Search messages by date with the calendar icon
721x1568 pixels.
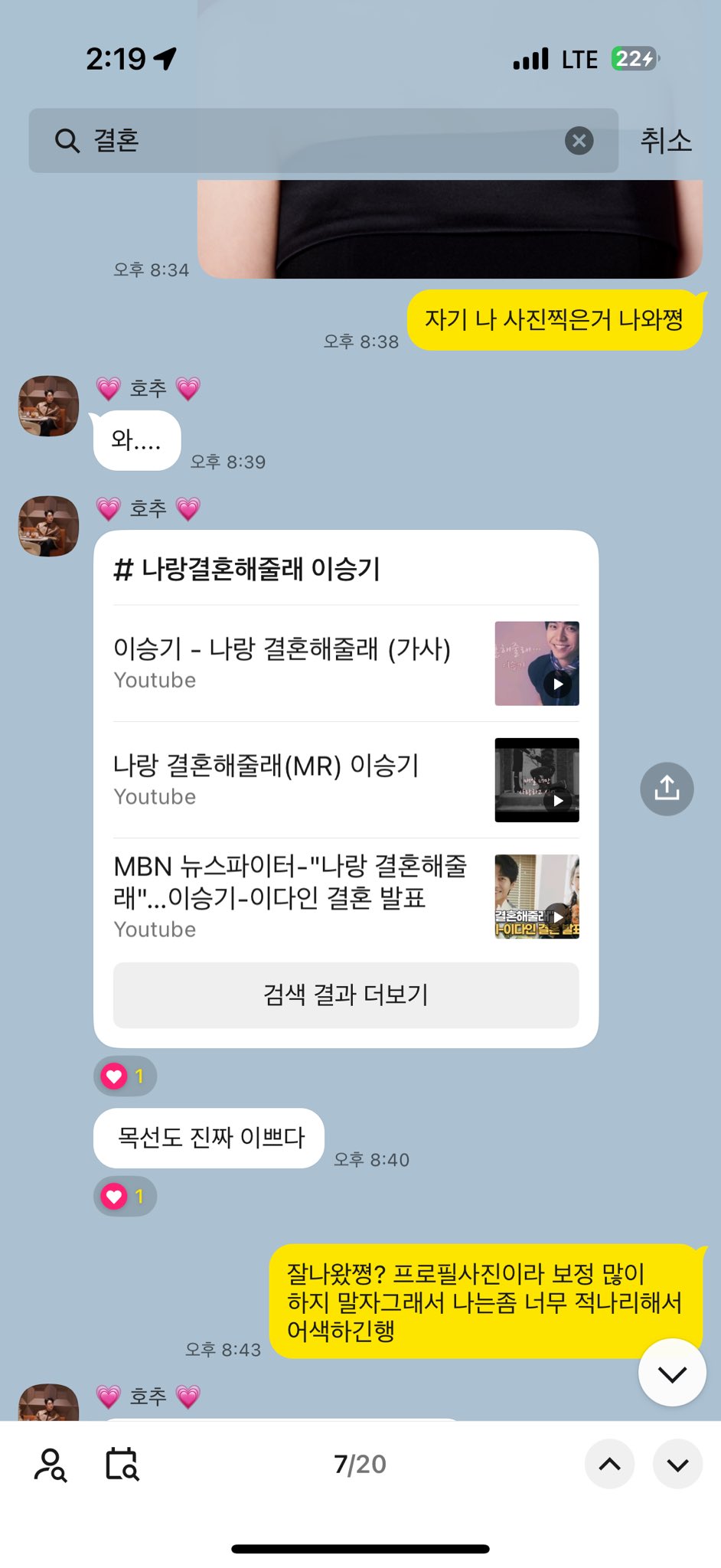click(x=122, y=1464)
